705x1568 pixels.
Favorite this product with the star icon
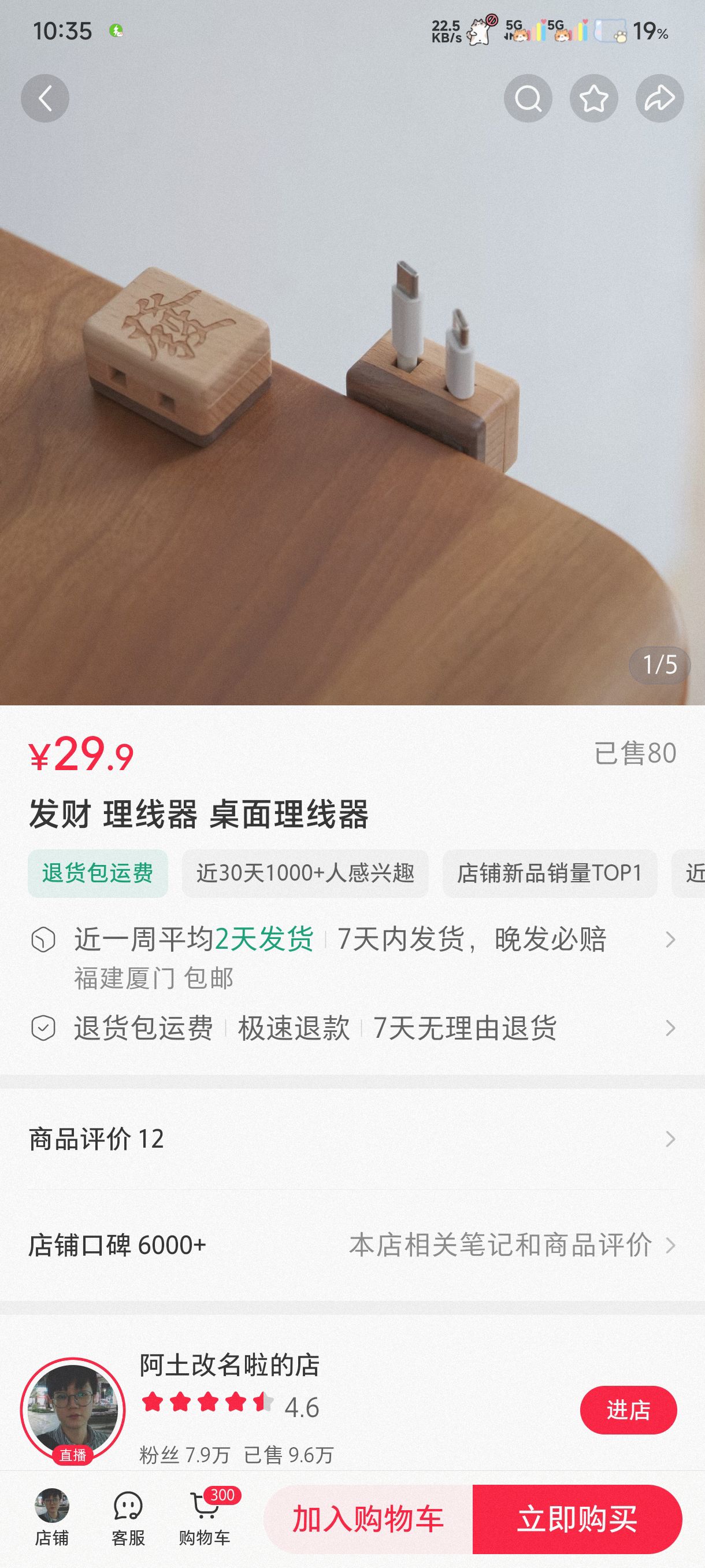click(x=593, y=99)
